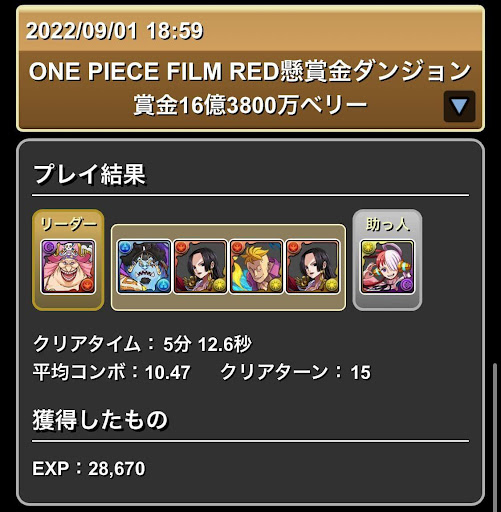Open the Boa Hancock member right of Marco
Image resolution: width=501 pixels, height=512 pixels.
click(312, 267)
